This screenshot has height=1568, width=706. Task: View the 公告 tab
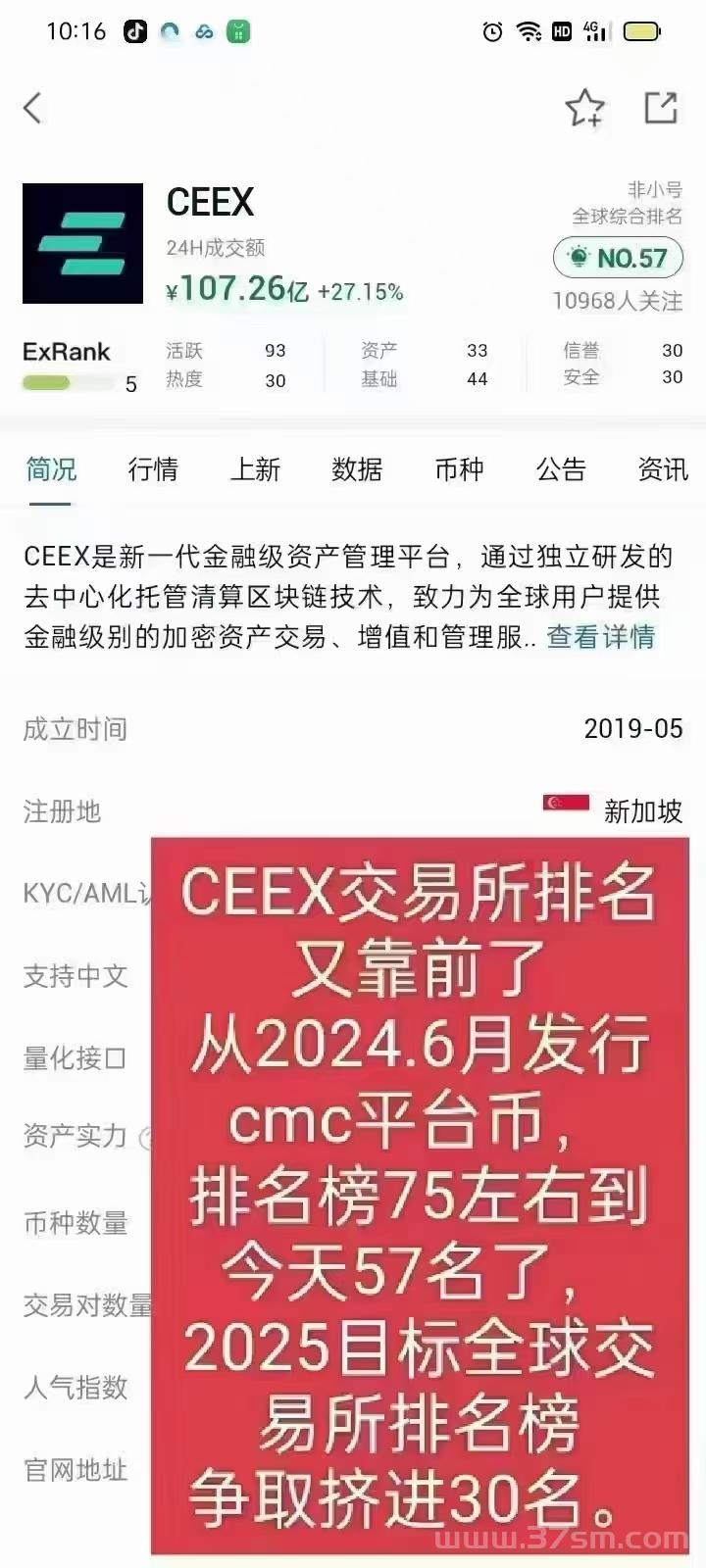(561, 469)
